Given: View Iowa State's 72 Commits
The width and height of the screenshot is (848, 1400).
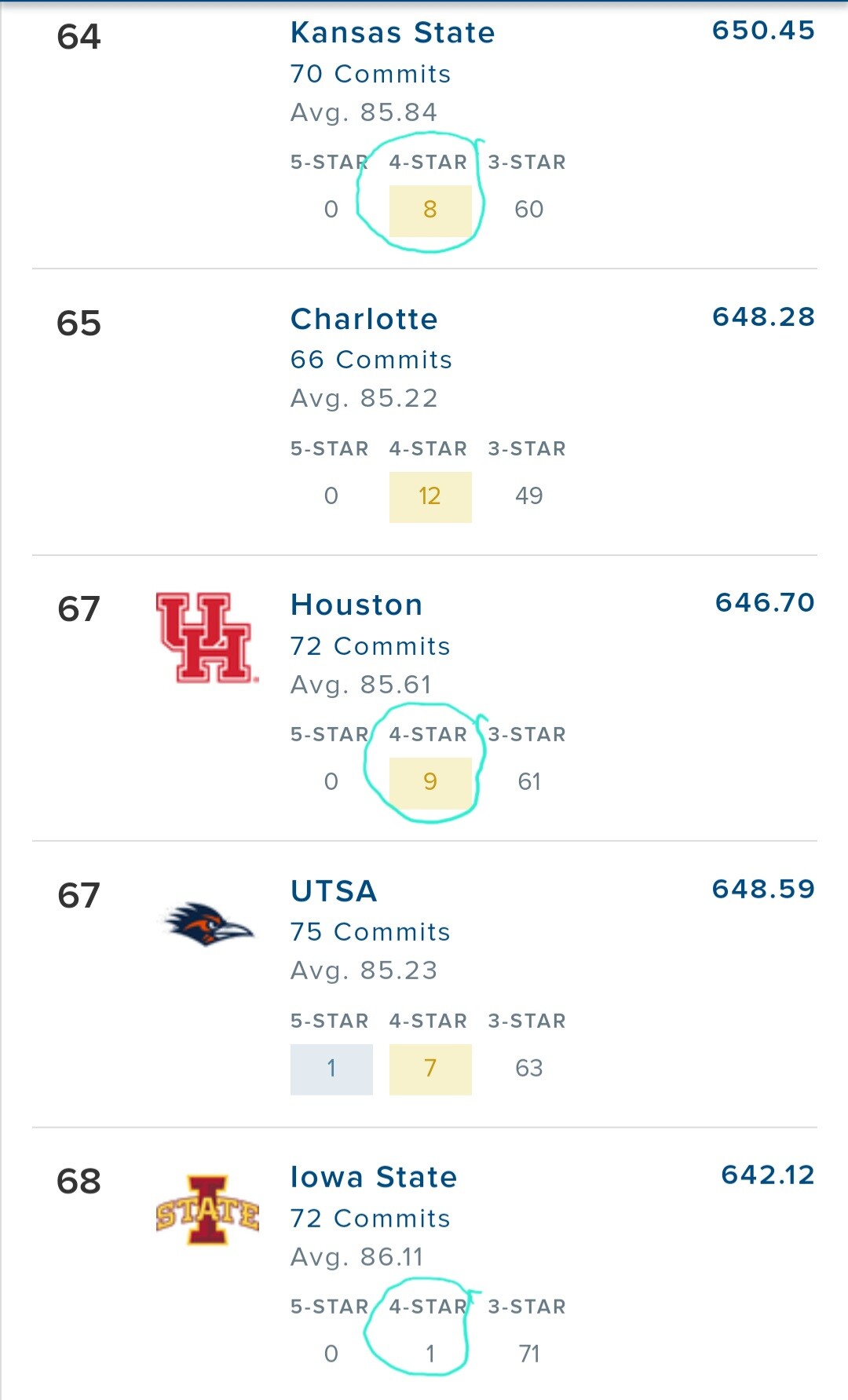Looking at the screenshot, I should (x=371, y=1219).
